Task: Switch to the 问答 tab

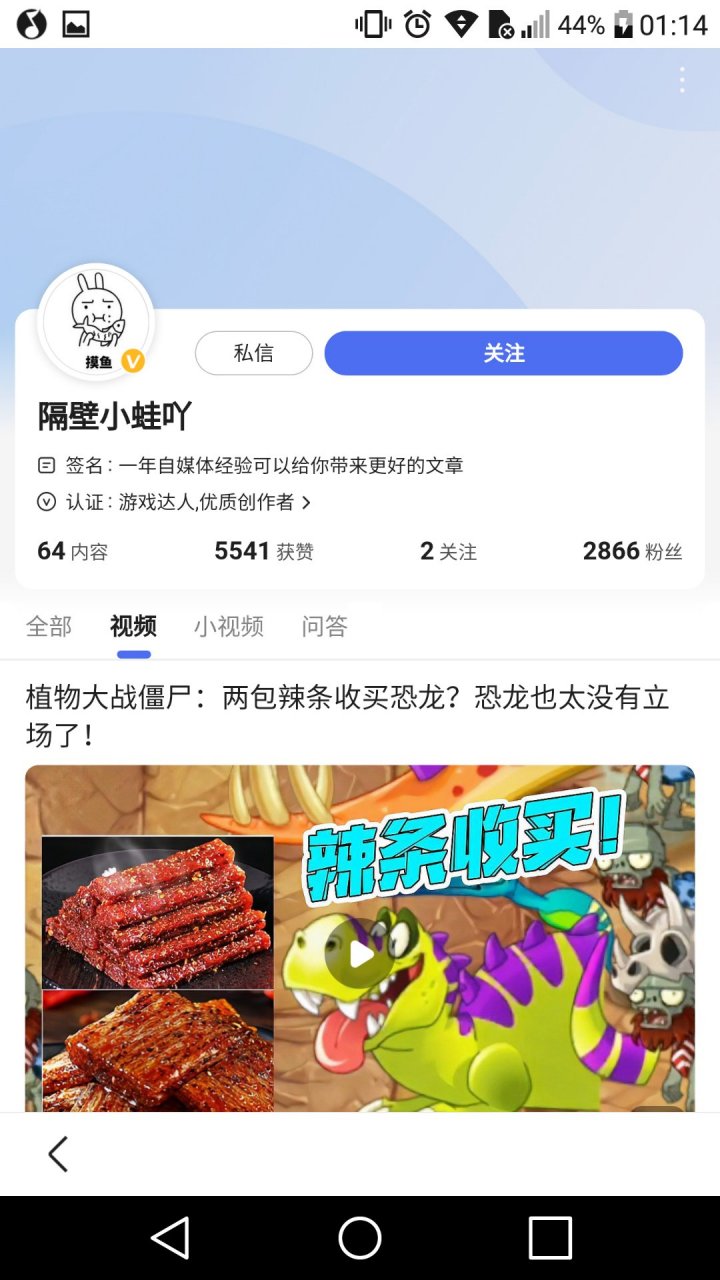Action: pyautogui.click(x=323, y=626)
